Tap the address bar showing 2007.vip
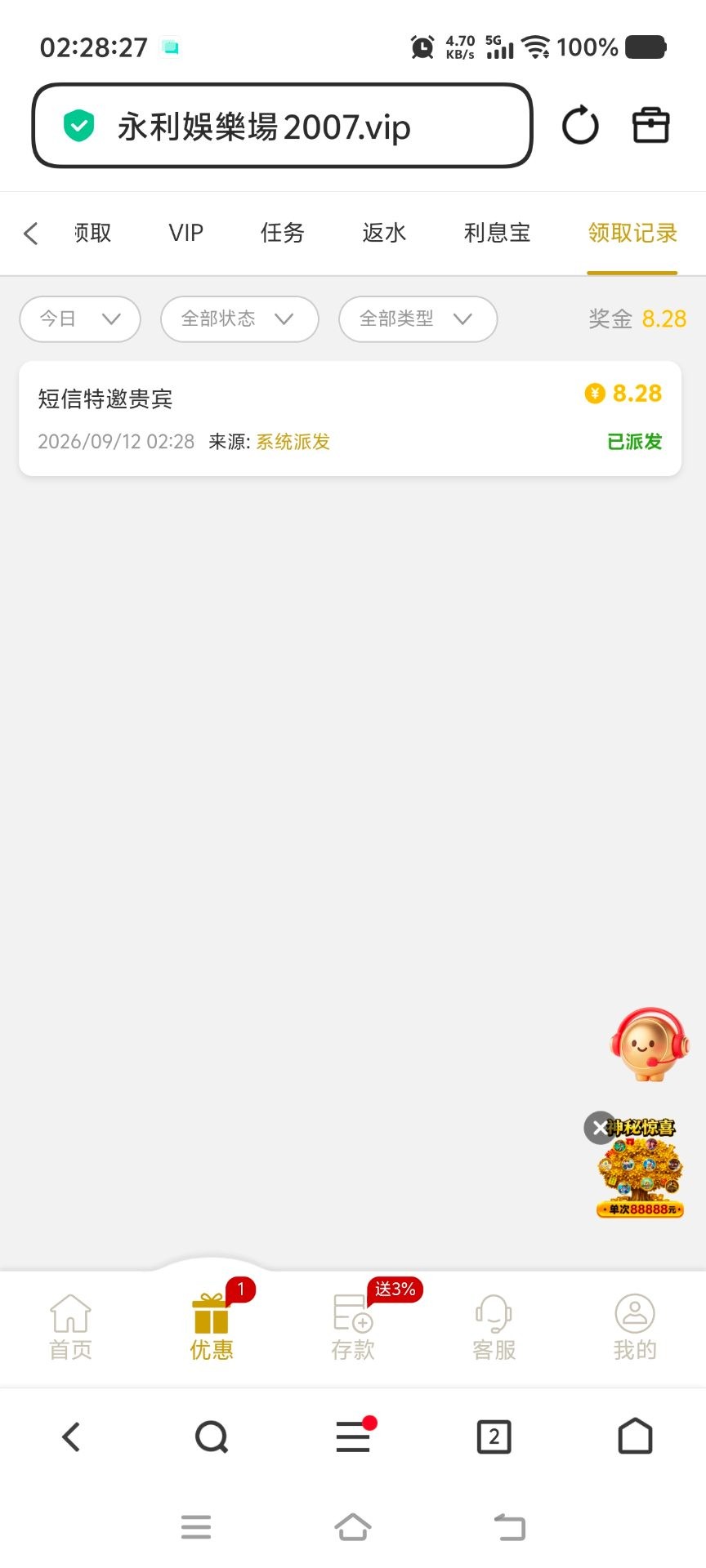 tap(283, 126)
